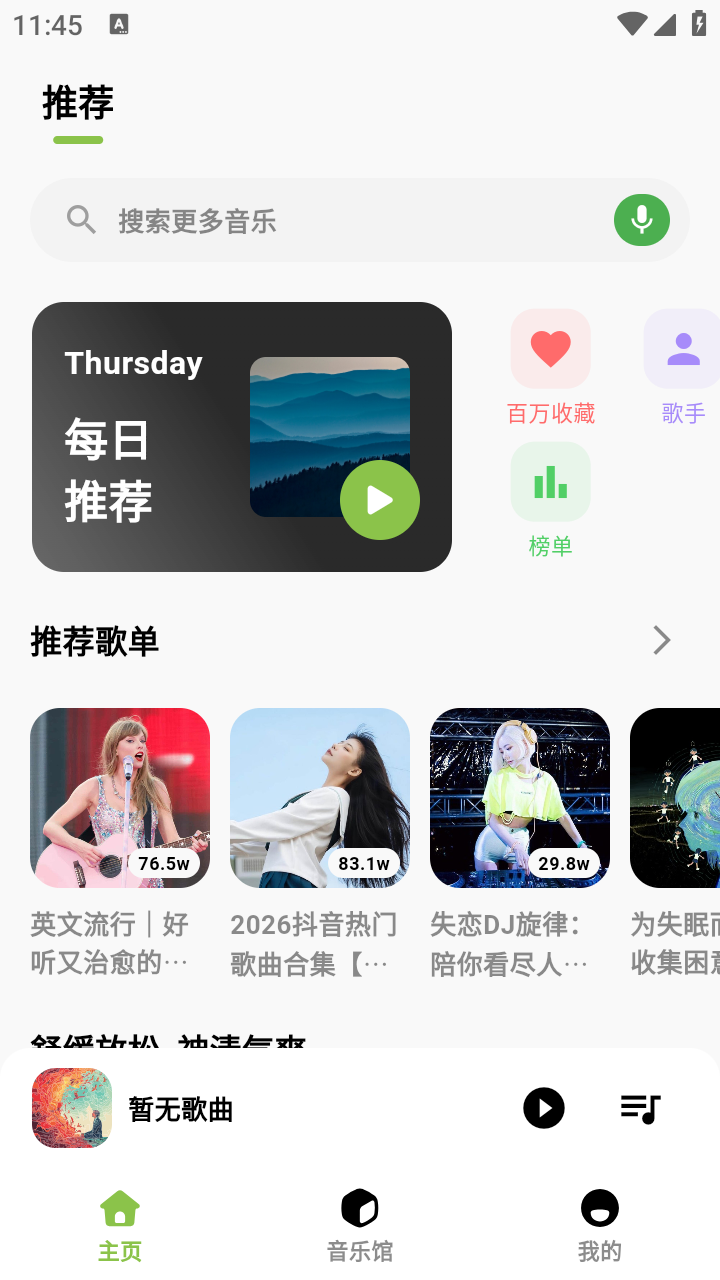The height and width of the screenshot is (1280, 720).
Task: Tap the search field 搜索更多音乐
Action: [300, 220]
